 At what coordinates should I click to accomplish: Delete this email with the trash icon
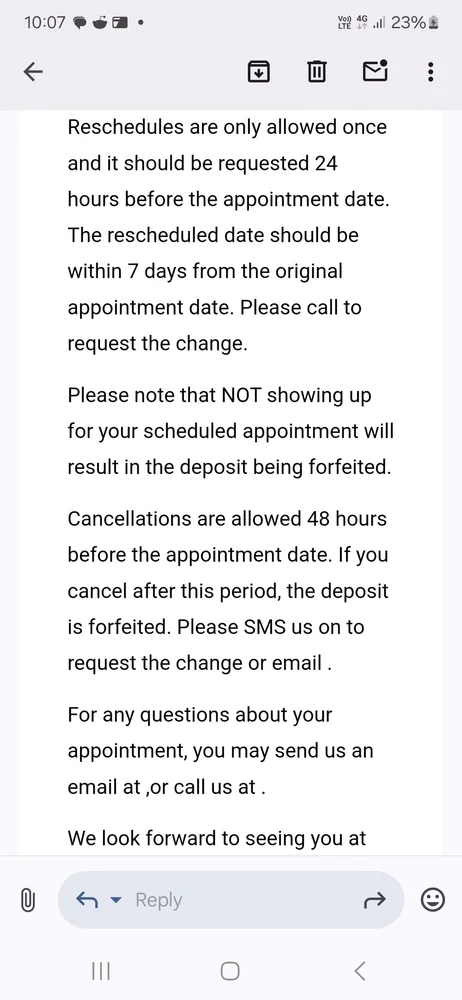click(317, 72)
